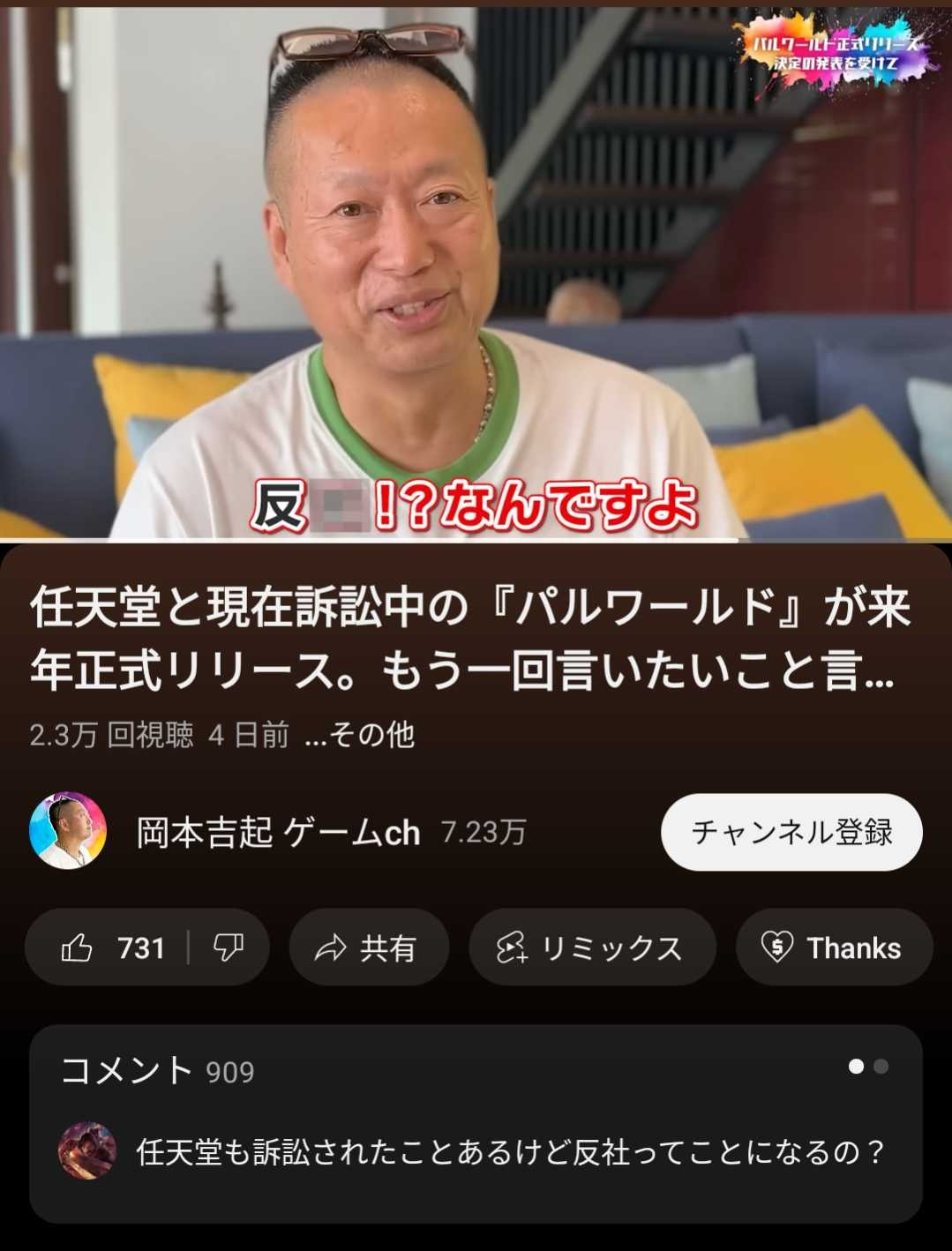Send a Thanks tip to the creator
This screenshot has width=952, height=1251.
pos(833,948)
